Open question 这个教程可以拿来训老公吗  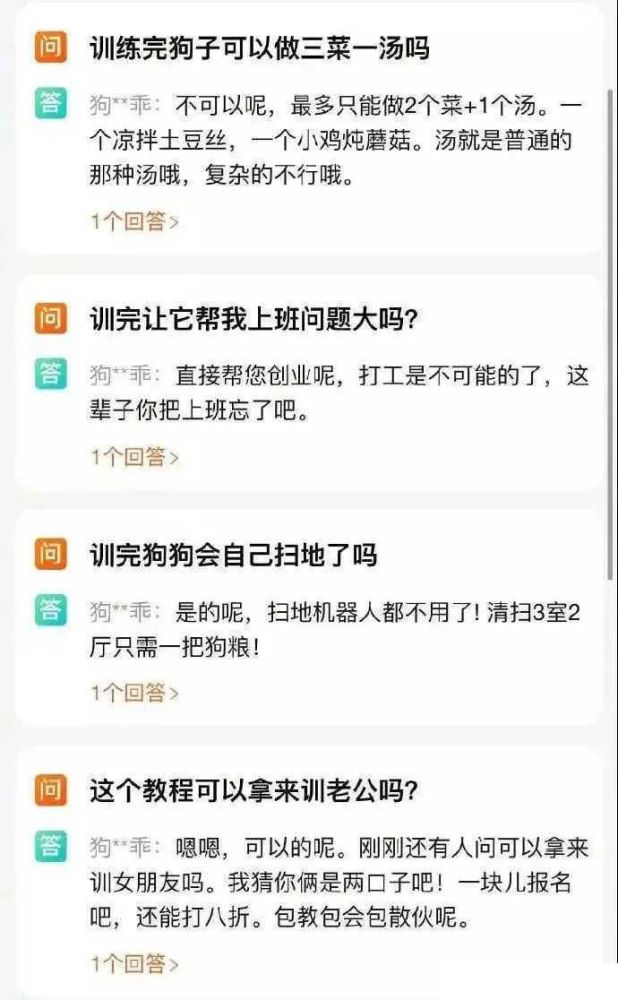click(254, 790)
